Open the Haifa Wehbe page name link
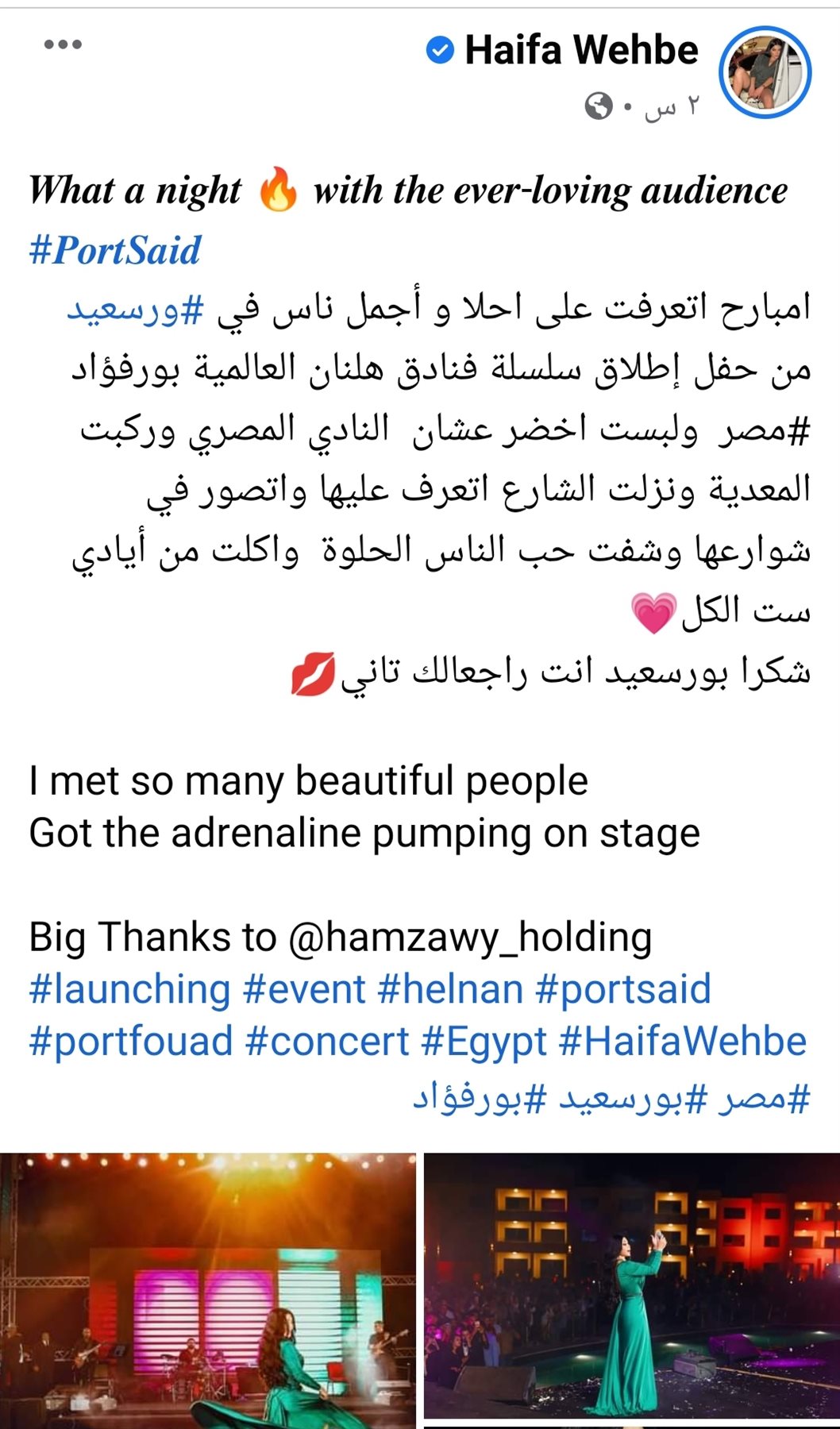840x1429 pixels. tap(580, 50)
